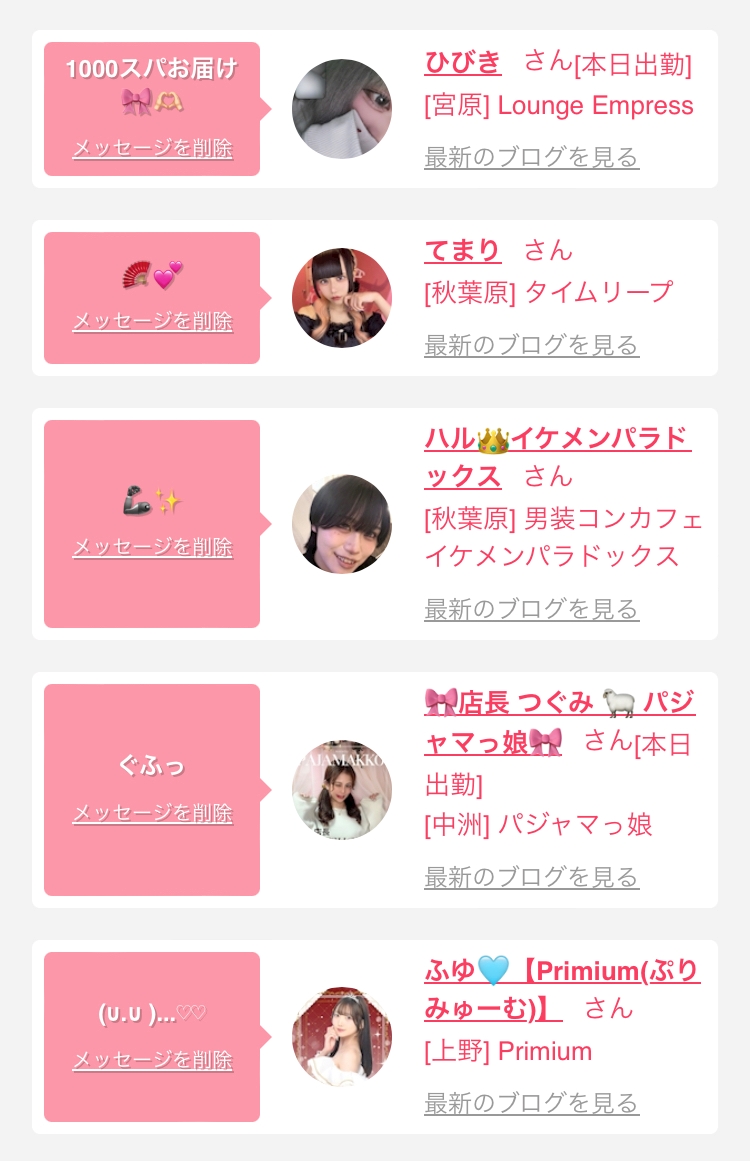View ふゆ's latest blog
The width and height of the screenshot is (750, 1161).
tap(532, 1103)
